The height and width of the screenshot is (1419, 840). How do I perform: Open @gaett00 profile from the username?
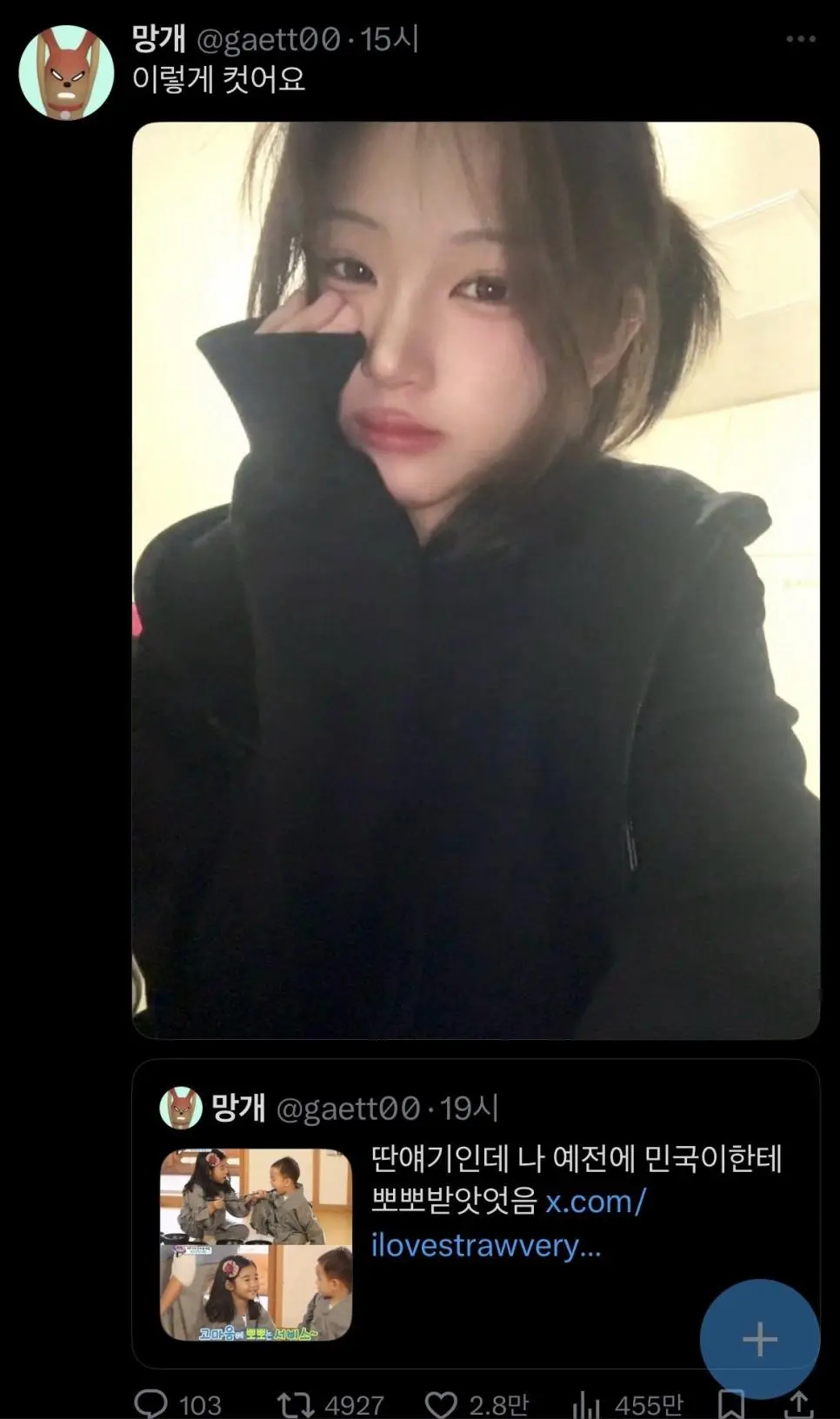[x=270, y=40]
